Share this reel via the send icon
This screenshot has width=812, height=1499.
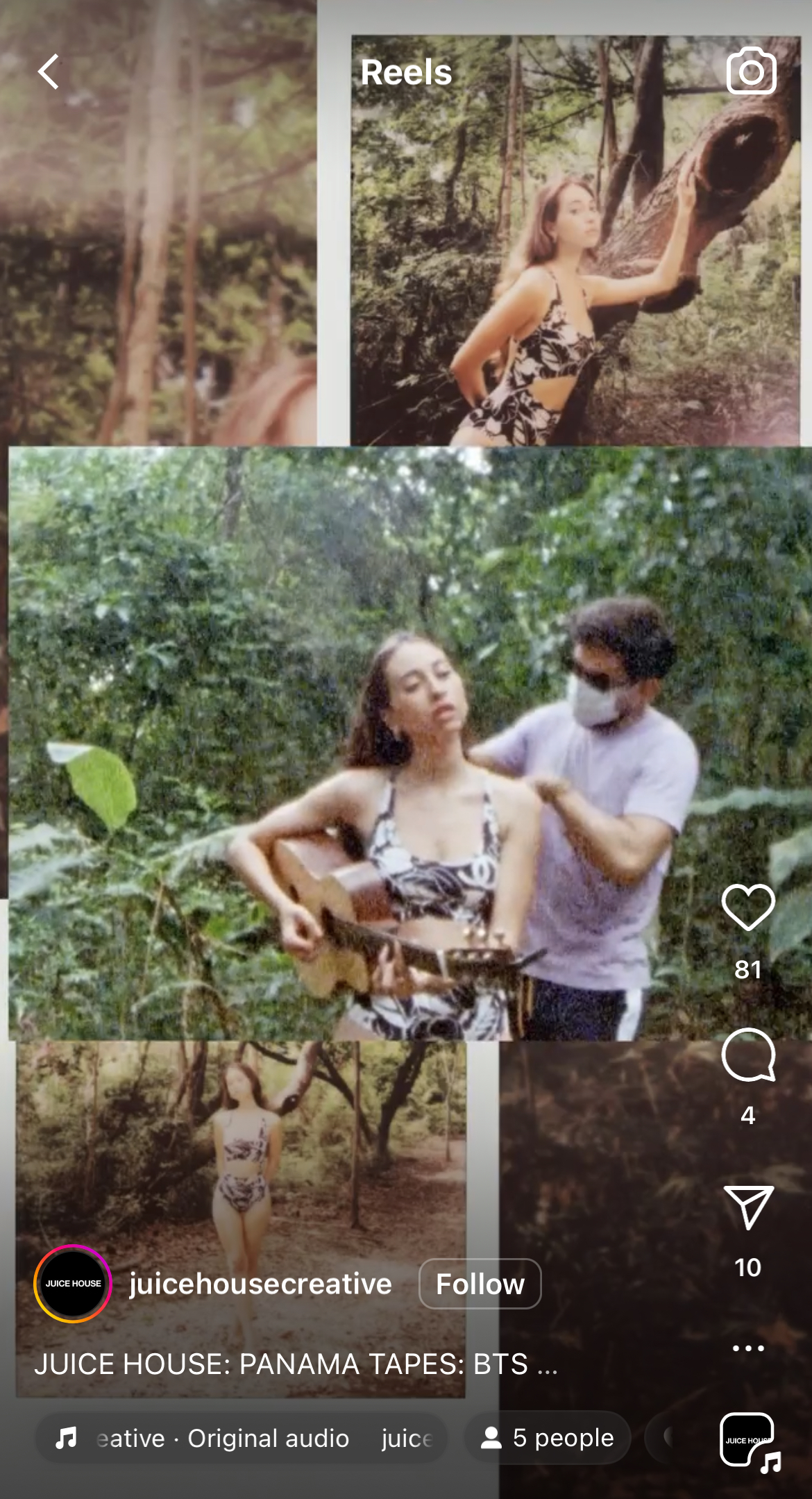coord(748,1207)
